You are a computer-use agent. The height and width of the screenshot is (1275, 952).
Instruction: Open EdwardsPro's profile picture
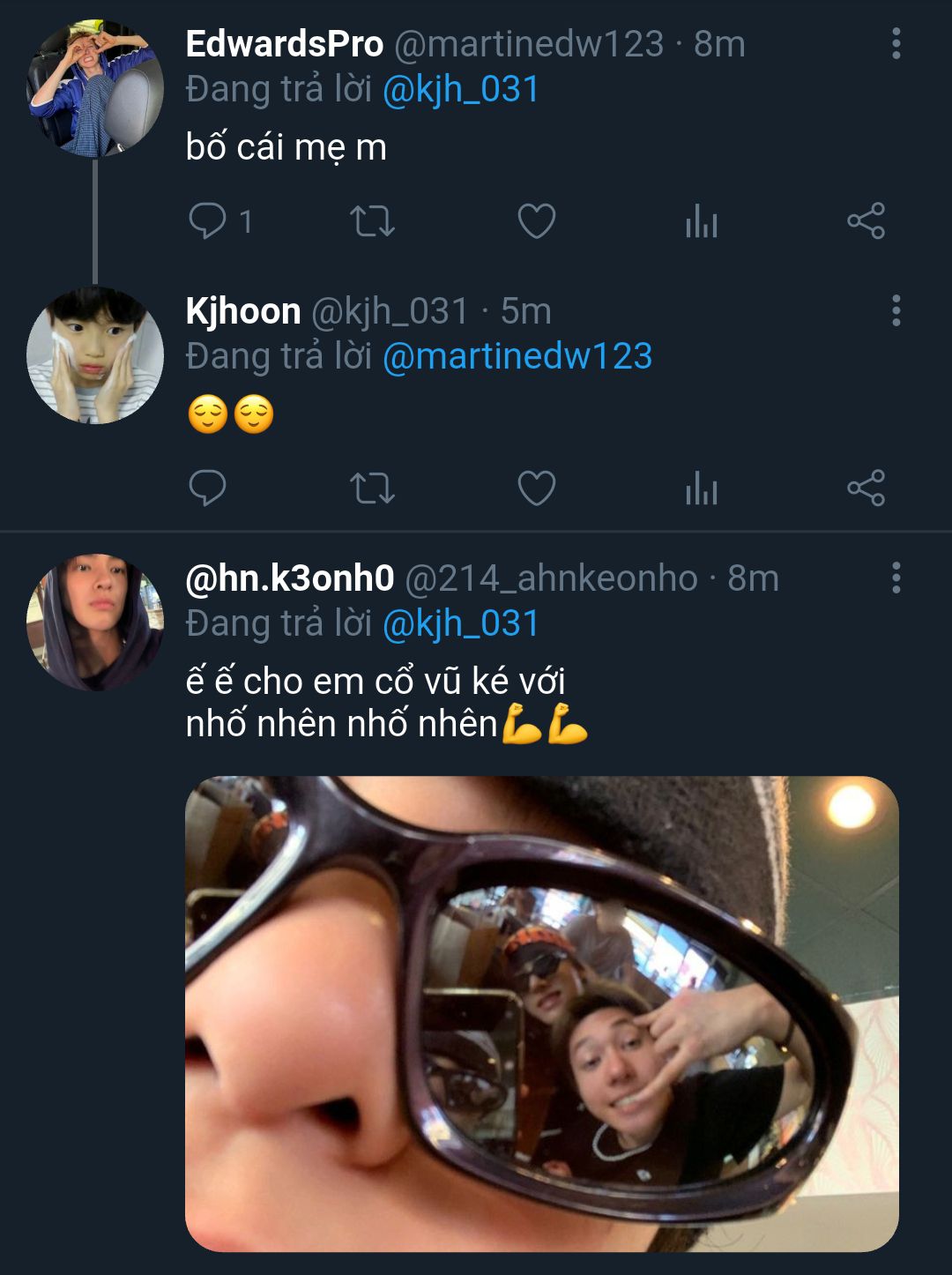(x=95, y=90)
